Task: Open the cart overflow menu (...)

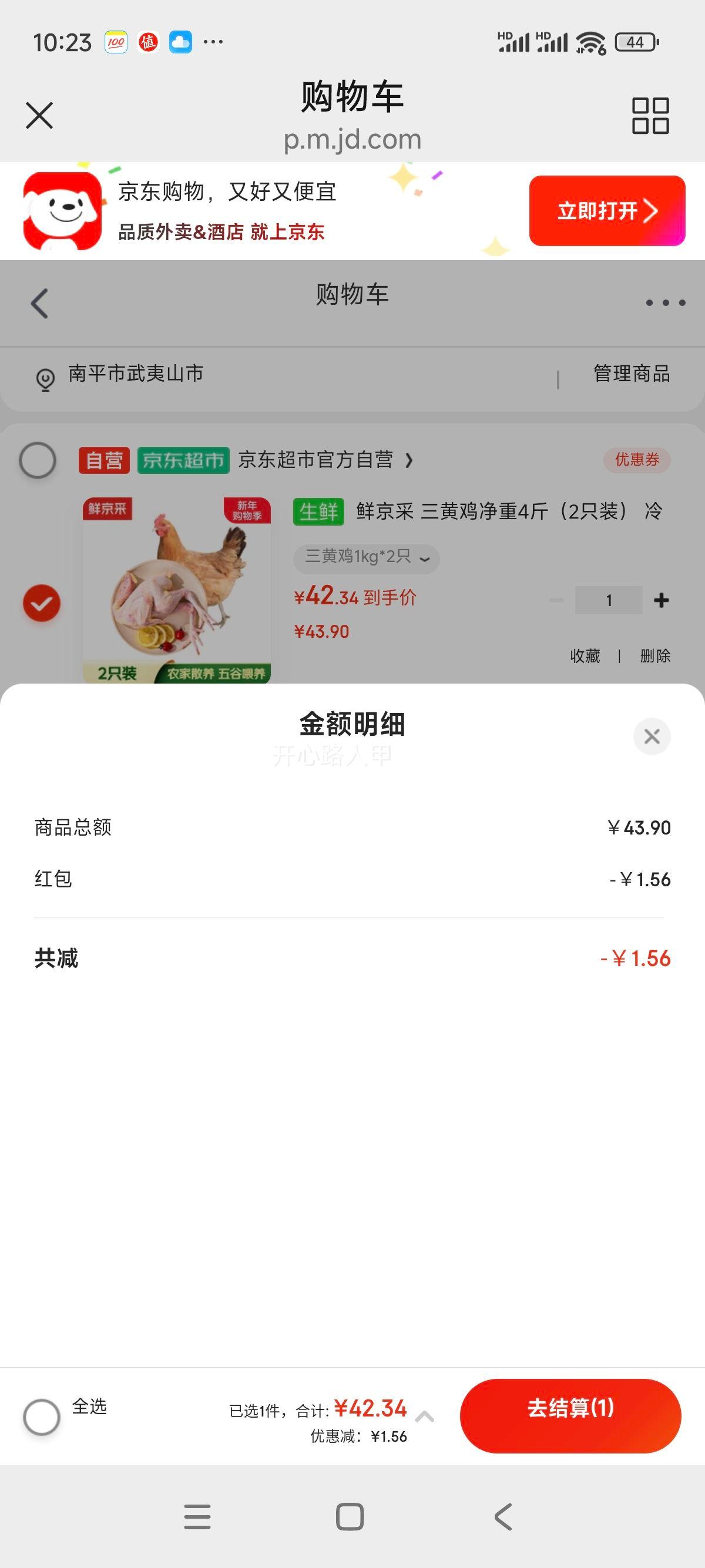Action: 665,304
